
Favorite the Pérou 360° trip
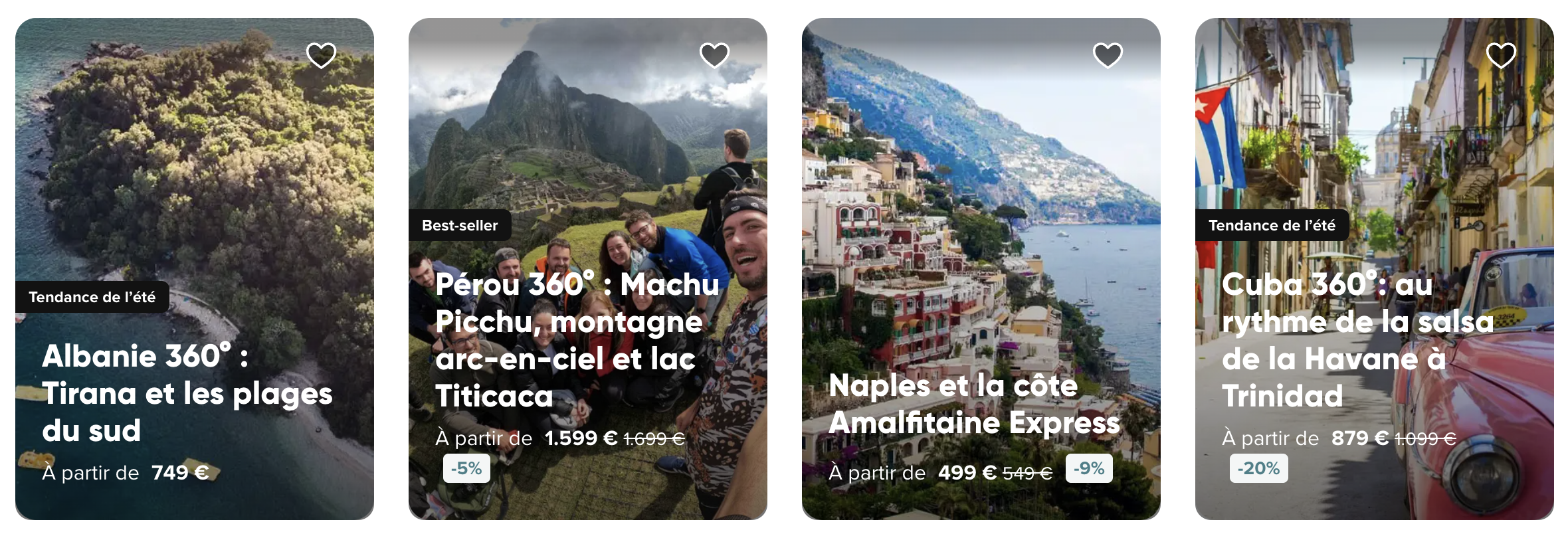(714, 55)
